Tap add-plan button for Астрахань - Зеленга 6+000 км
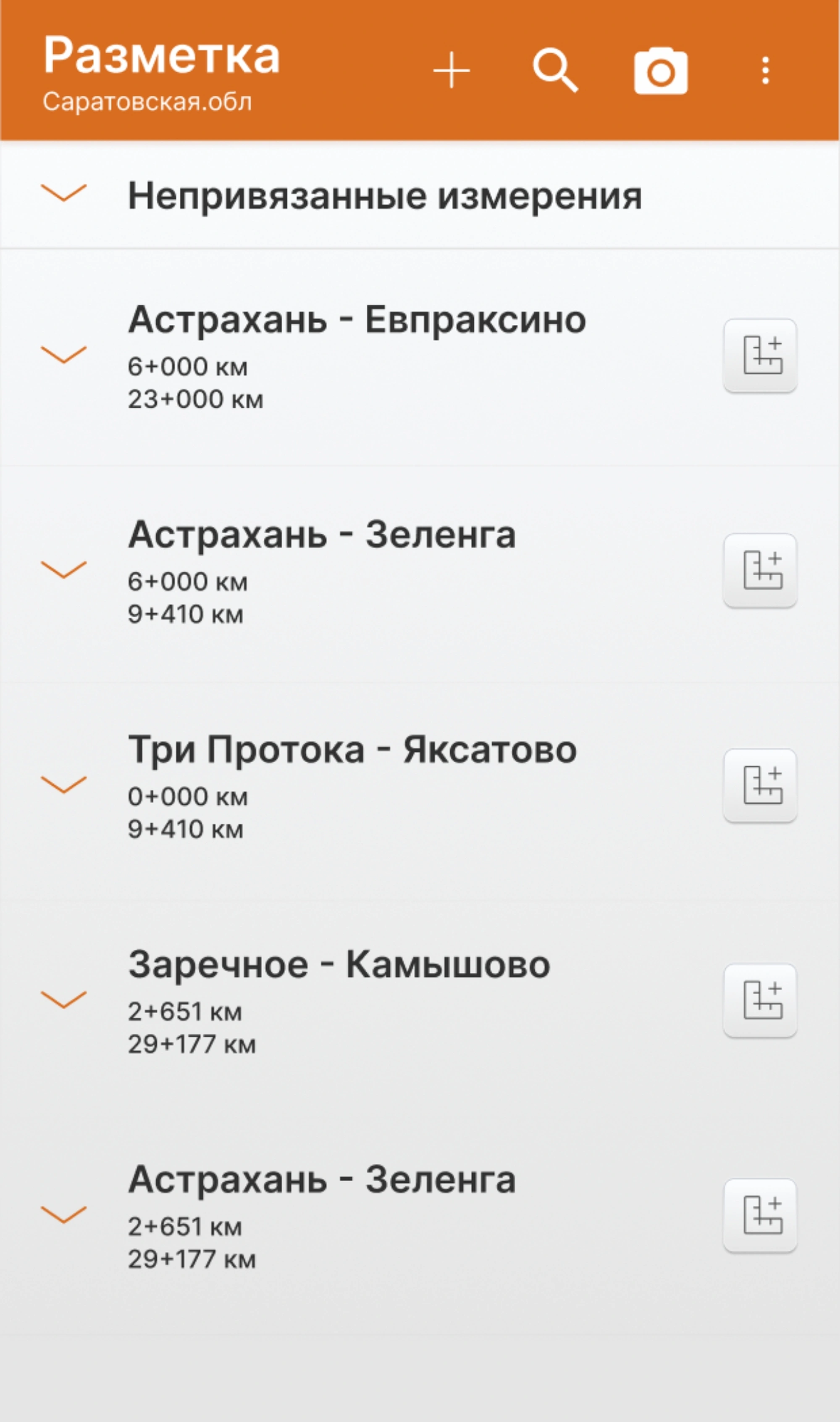This screenshot has width=840, height=1422. click(760, 570)
